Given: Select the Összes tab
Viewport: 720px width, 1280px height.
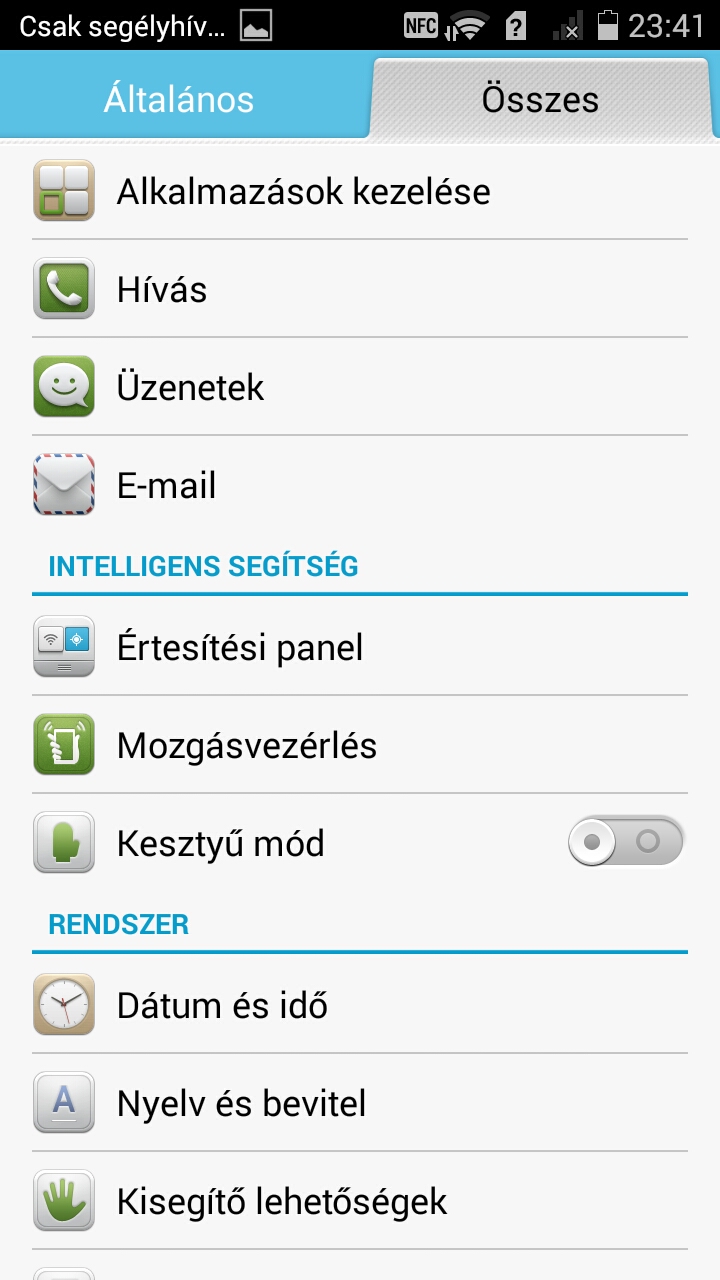Looking at the screenshot, I should (540, 99).
